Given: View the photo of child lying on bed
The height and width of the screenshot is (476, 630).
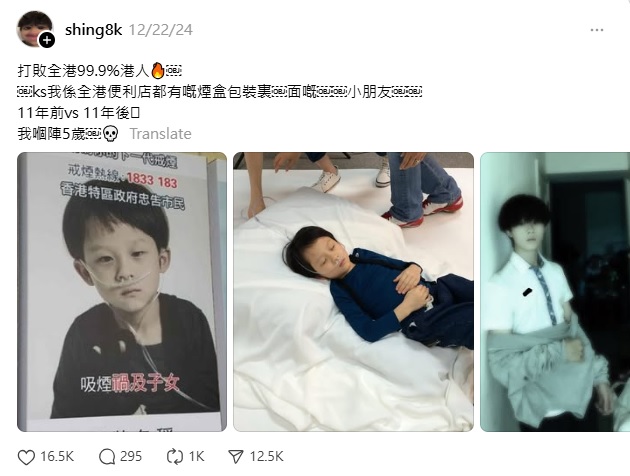Looking at the screenshot, I should pyautogui.click(x=353, y=292).
